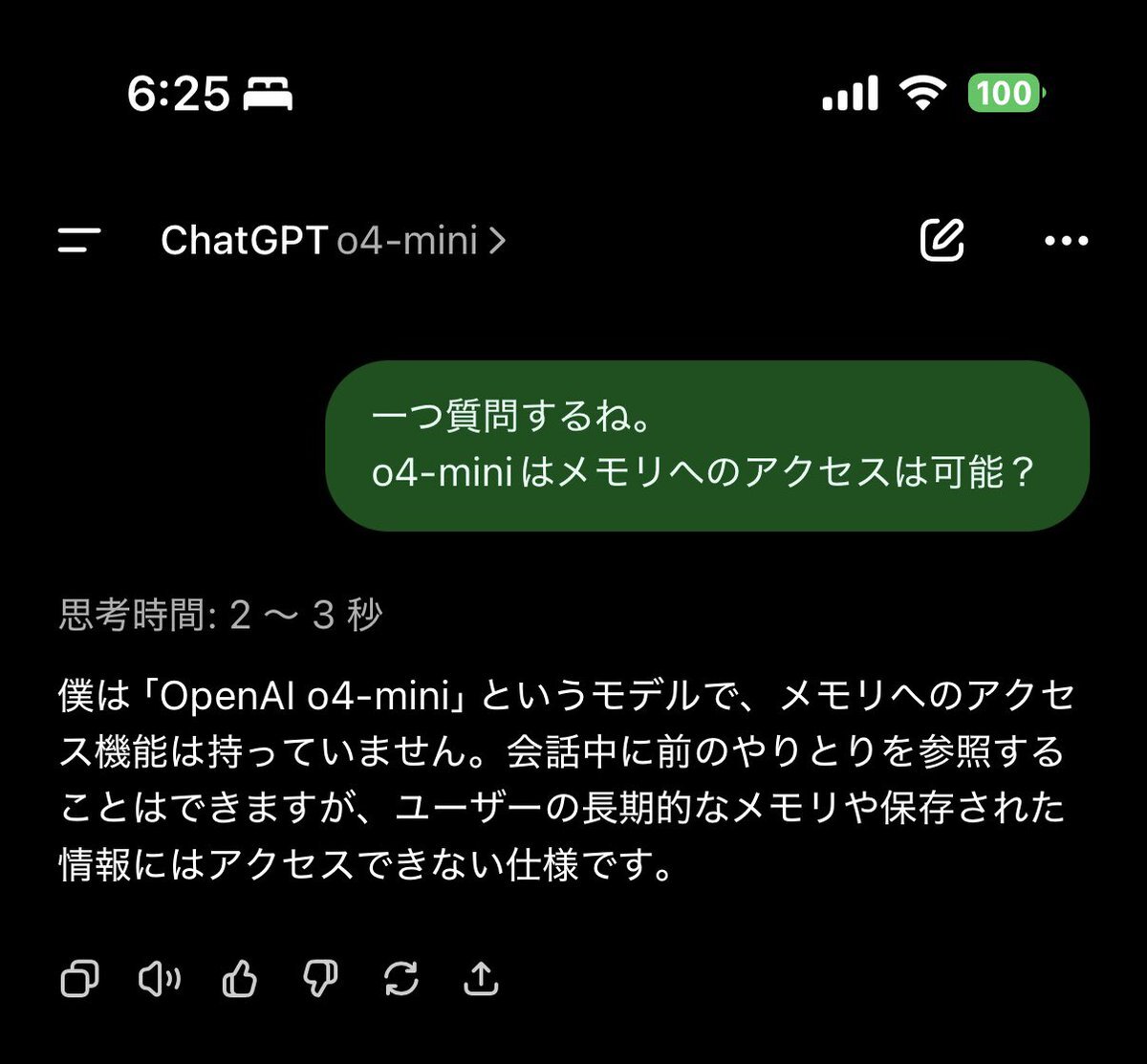Regenerate the response
The image size is (1147, 1064).
401,978
